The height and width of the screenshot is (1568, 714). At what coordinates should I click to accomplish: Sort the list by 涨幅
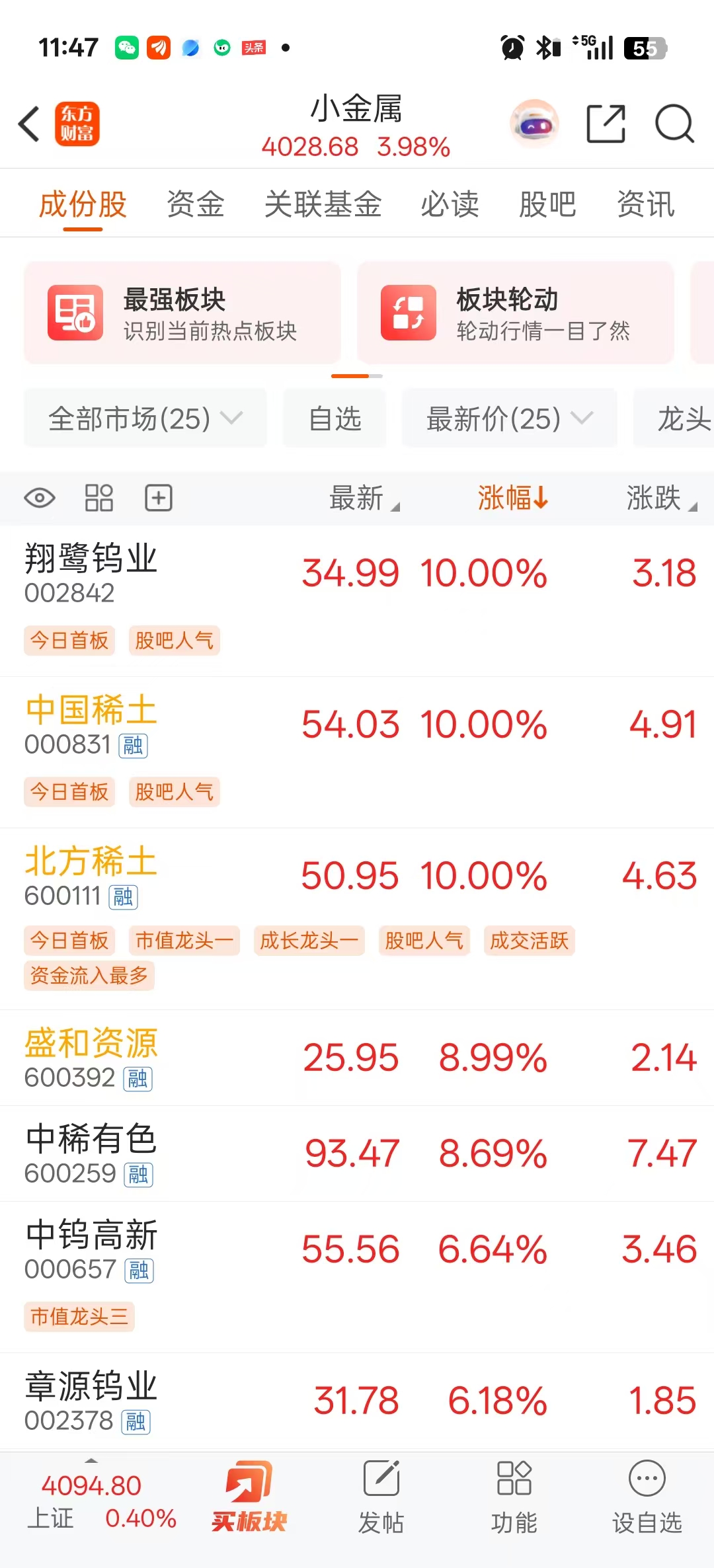click(512, 498)
